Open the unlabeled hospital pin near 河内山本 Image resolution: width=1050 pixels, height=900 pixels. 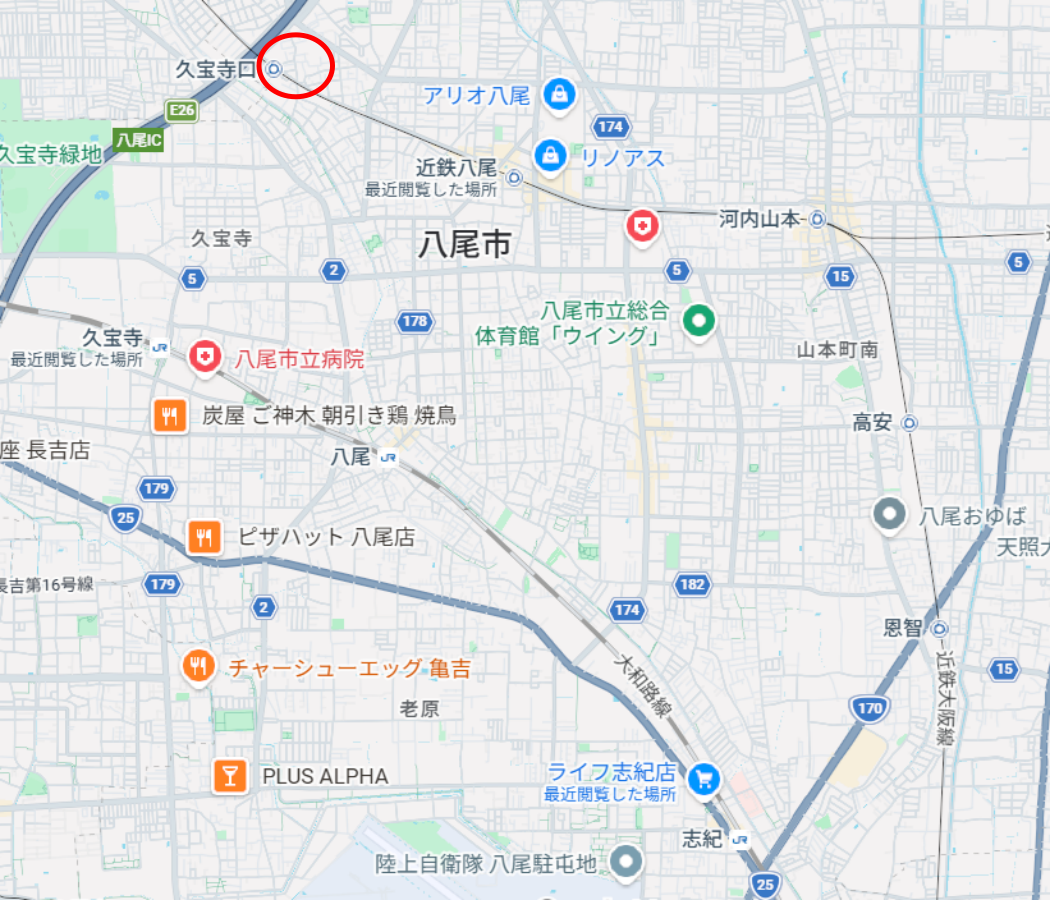[x=642, y=226]
